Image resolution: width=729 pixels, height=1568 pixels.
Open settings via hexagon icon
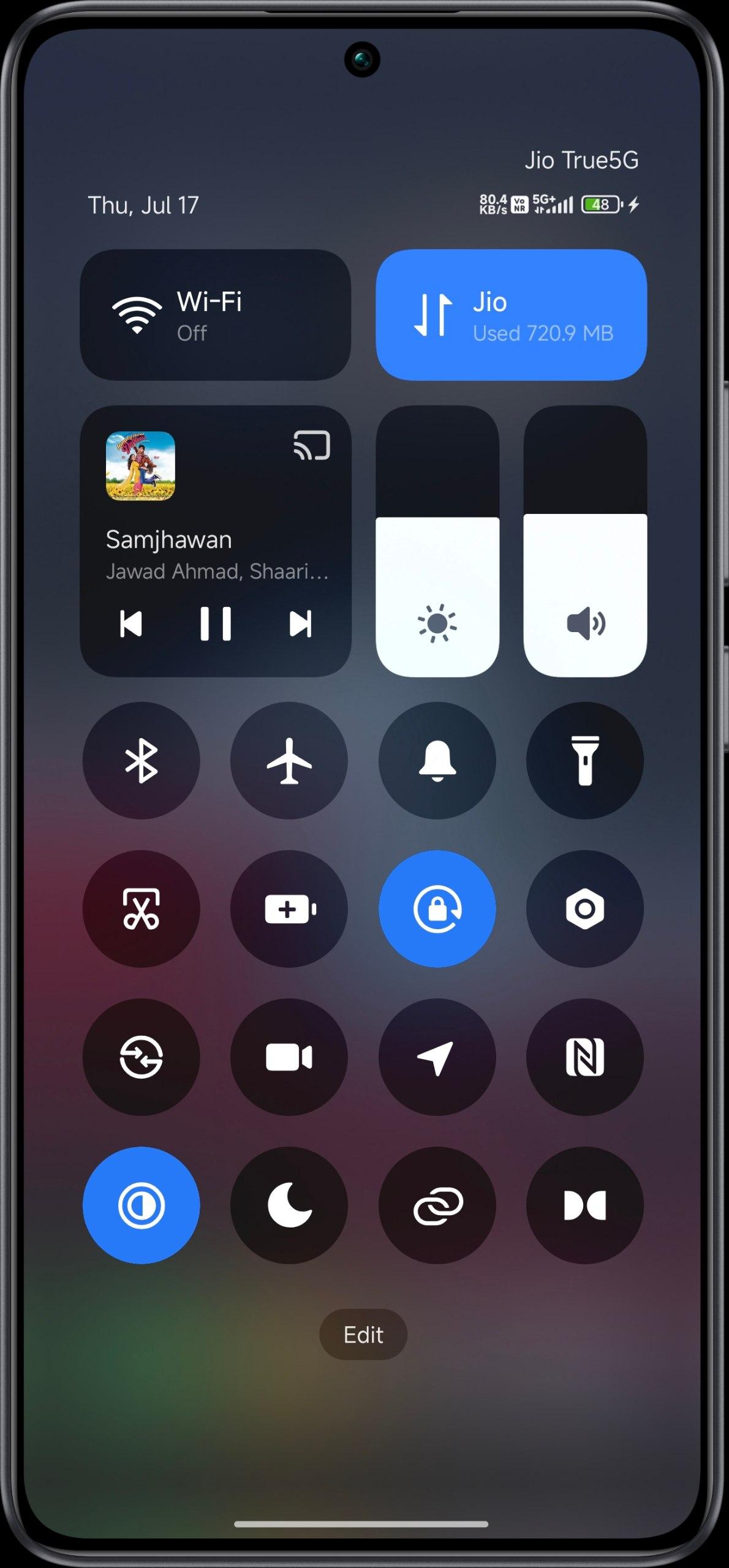pyautogui.click(x=585, y=909)
